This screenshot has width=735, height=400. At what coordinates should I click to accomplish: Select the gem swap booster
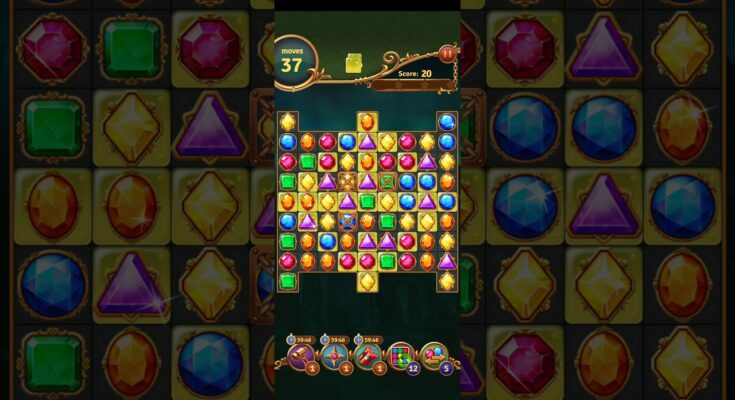click(x=434, y=354)
